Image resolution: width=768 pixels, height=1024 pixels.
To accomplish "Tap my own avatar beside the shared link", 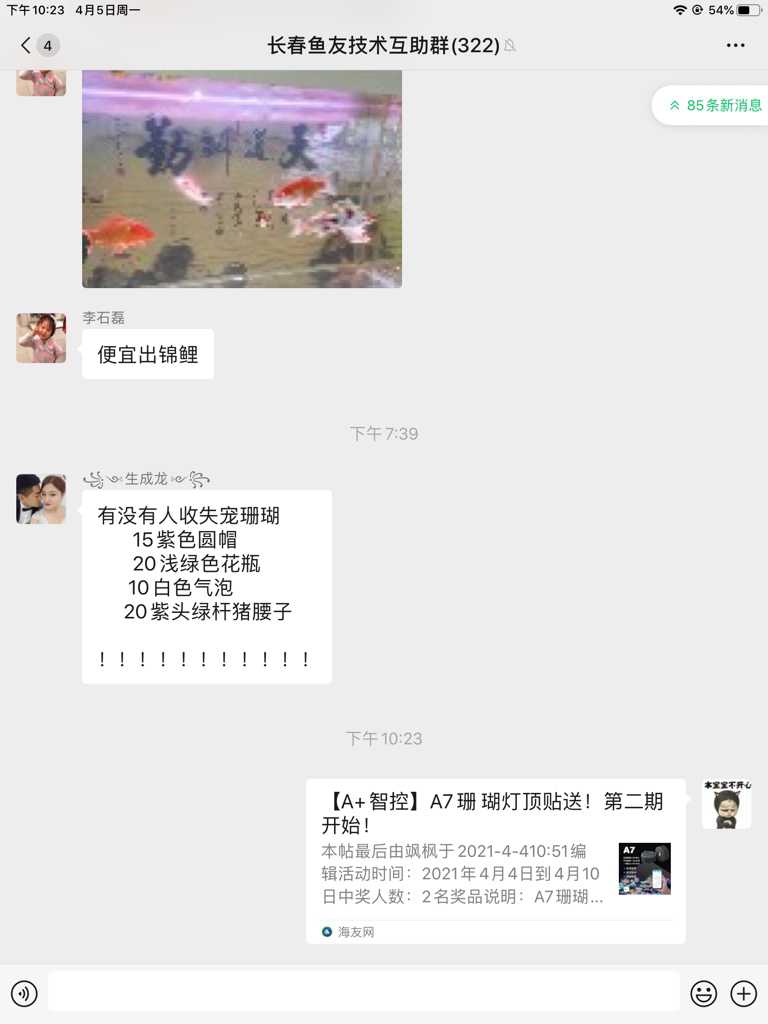I will (x=727, y=804).
